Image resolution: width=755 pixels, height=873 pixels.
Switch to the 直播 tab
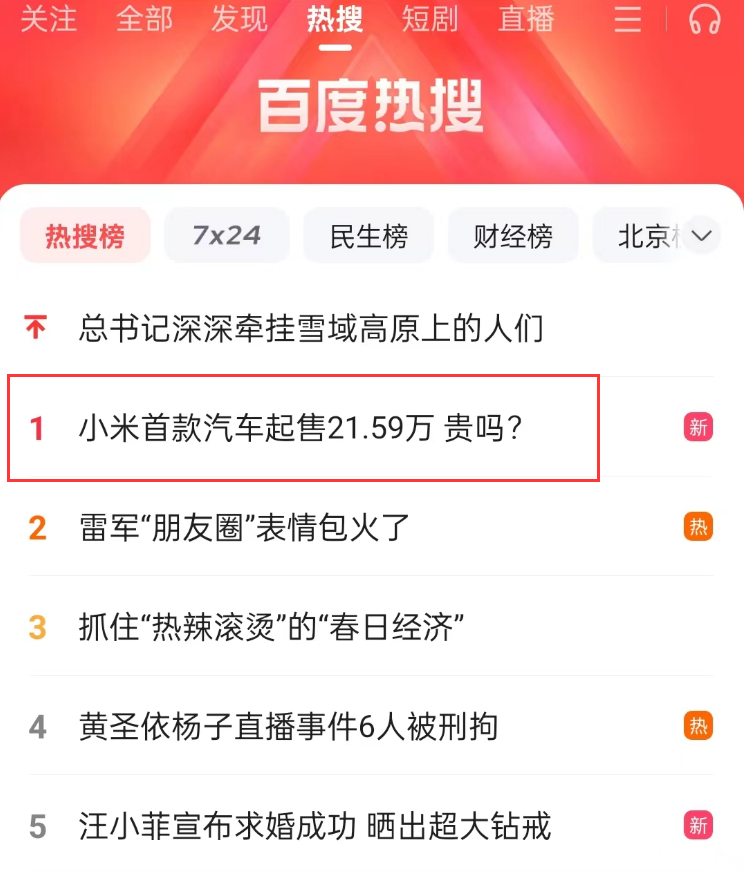[x=526, y=18]
